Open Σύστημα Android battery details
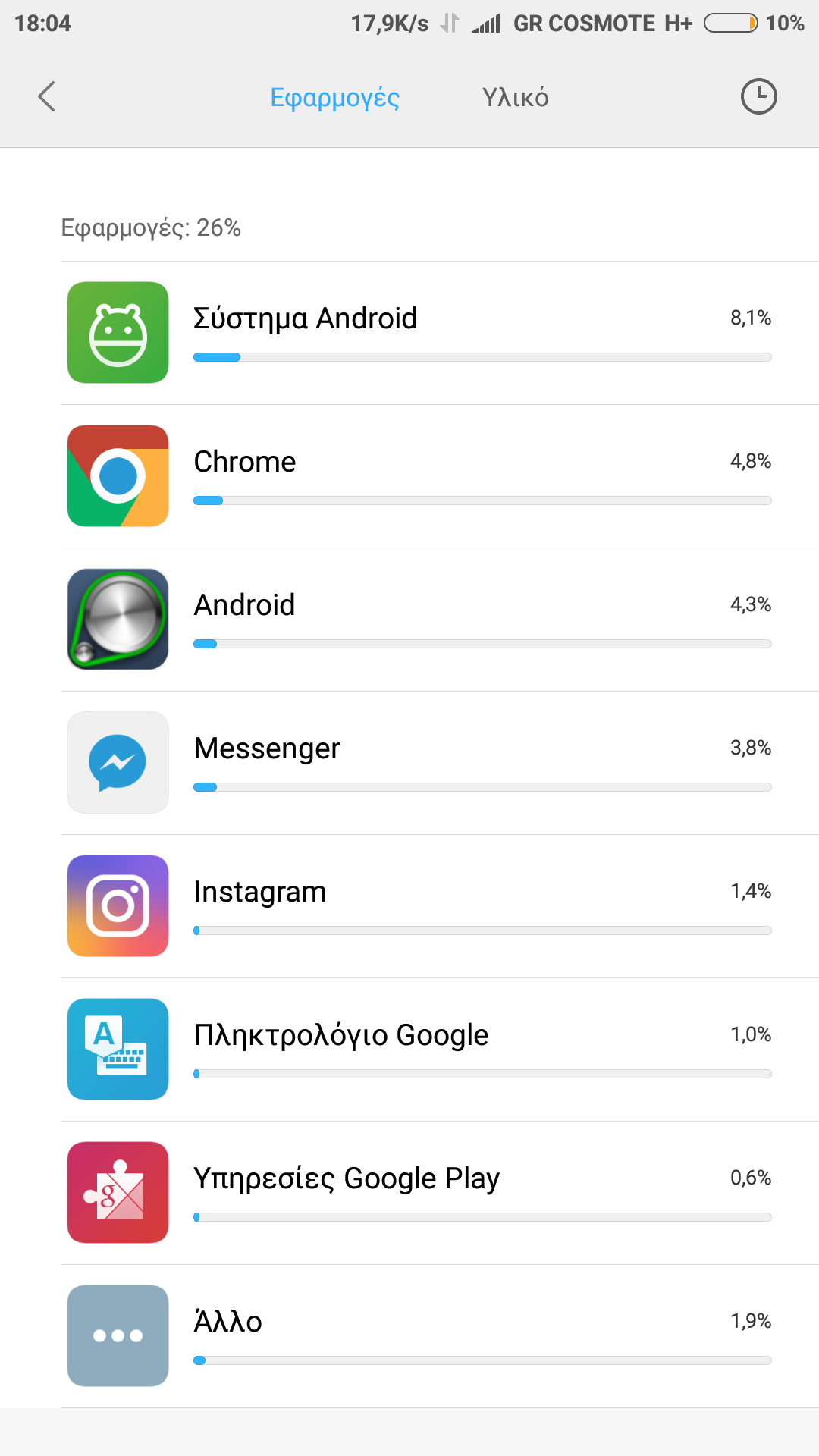The width and height of the screenshot is (819, 1456). (440, 333)
